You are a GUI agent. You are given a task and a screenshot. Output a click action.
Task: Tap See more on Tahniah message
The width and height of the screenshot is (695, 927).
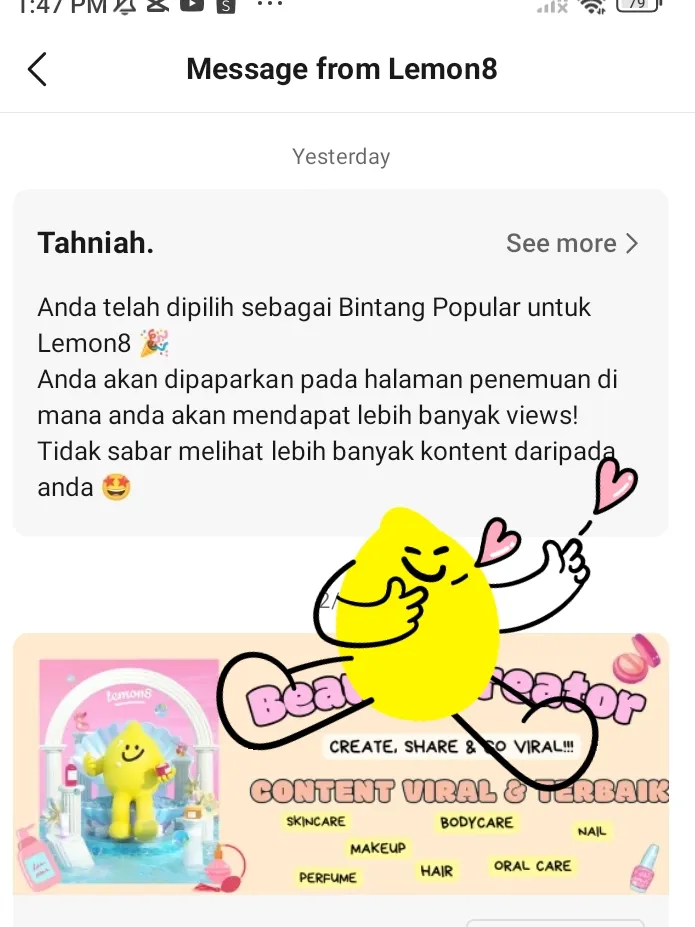coord(571,243)
